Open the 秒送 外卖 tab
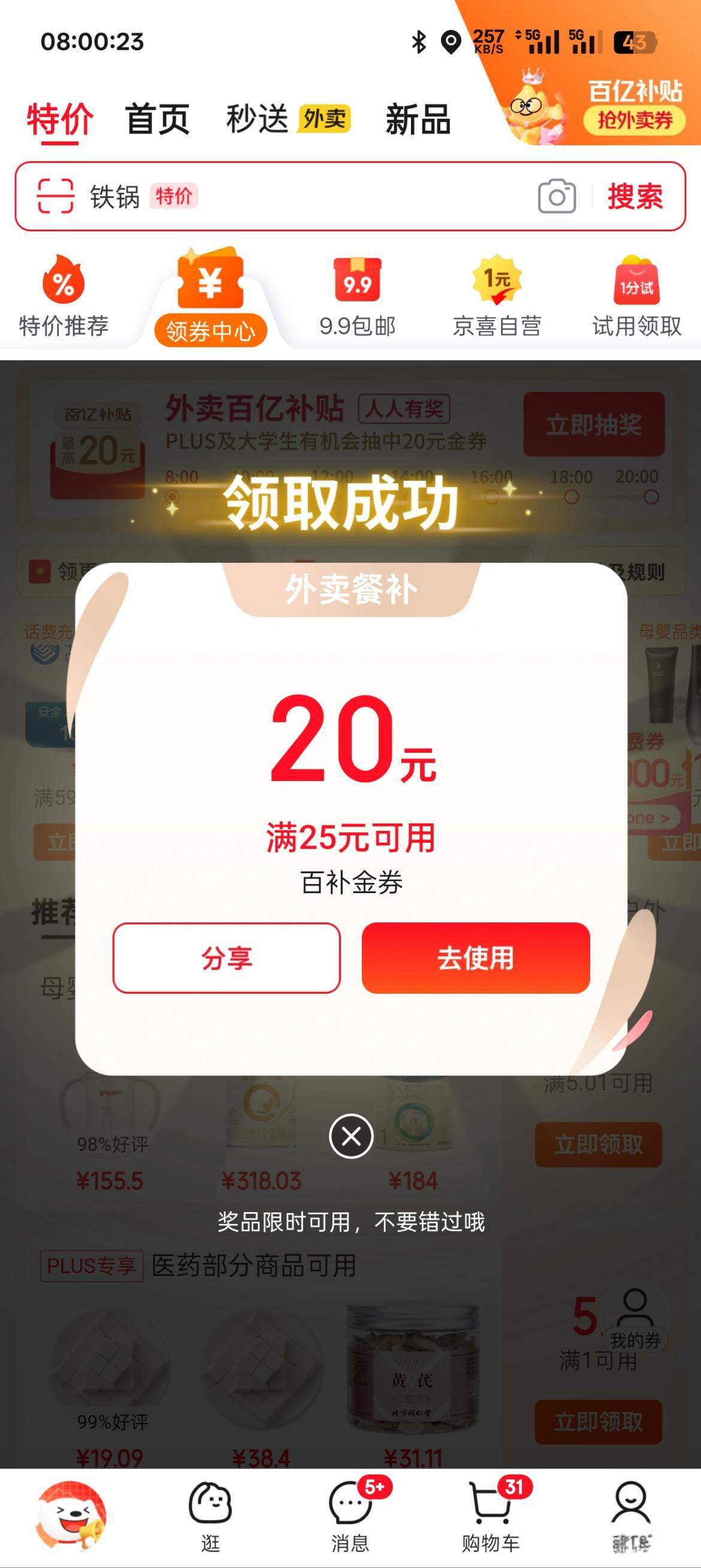Screen dimensions: 701x1568 click(288, 119)
